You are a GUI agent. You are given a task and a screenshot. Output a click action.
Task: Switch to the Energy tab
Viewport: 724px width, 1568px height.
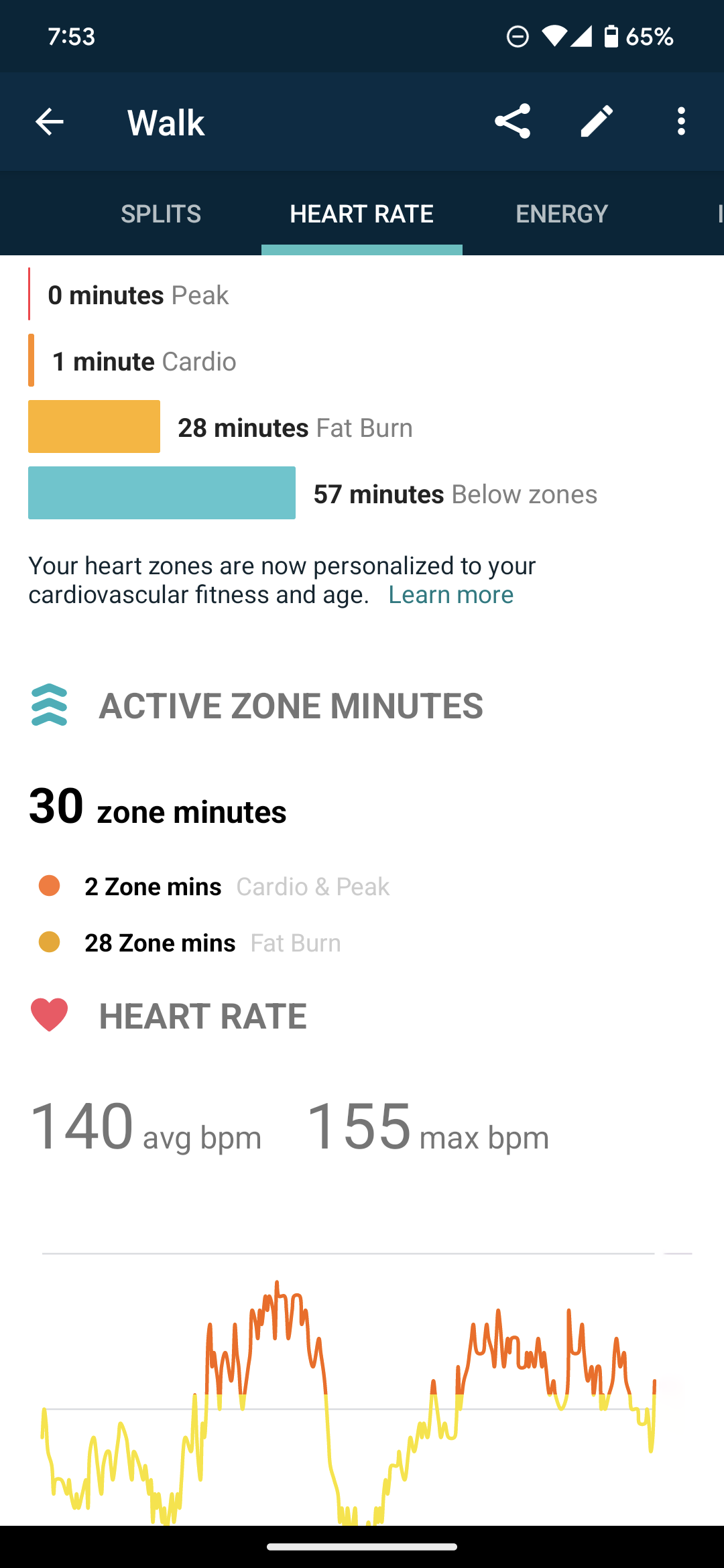562,214
